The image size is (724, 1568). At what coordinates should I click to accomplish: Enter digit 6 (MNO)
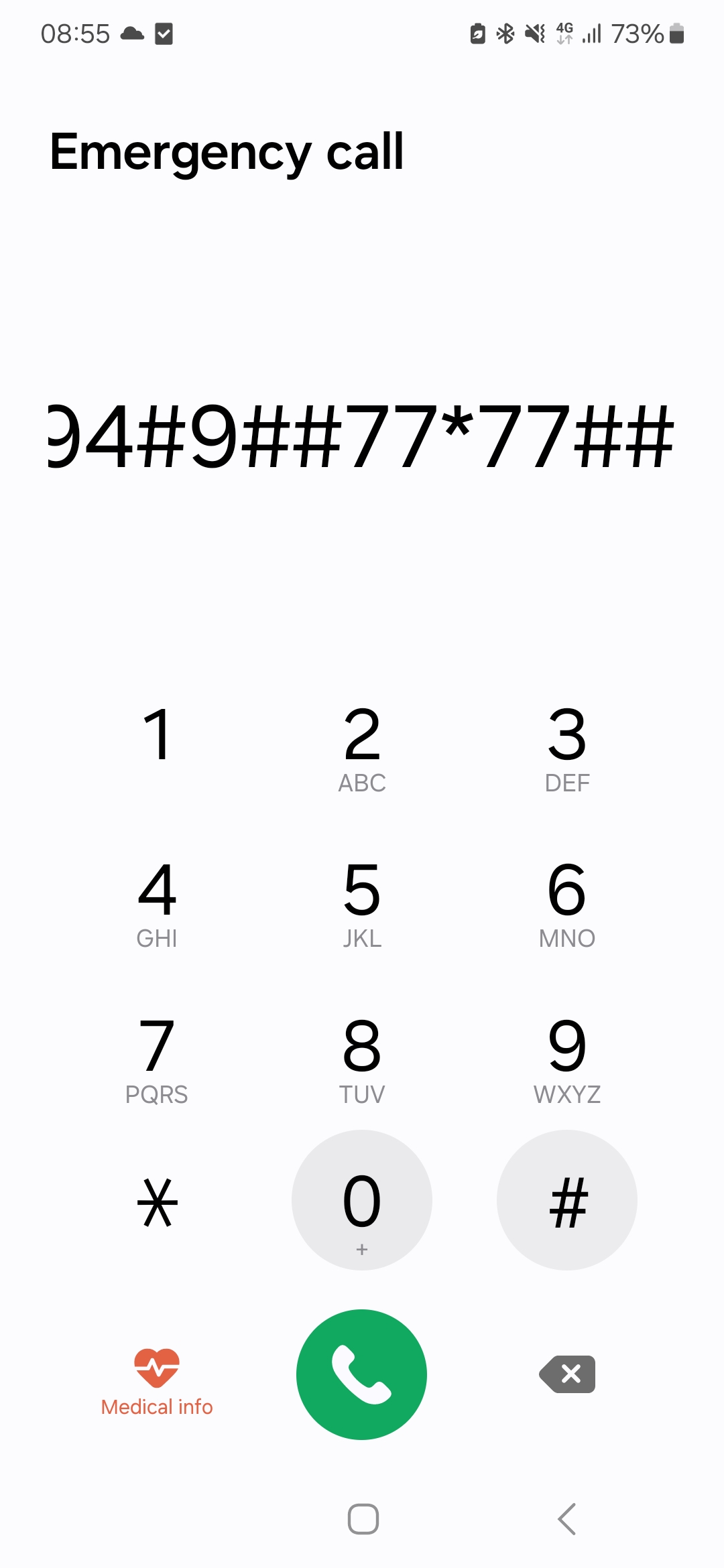(x=567, y=903)
